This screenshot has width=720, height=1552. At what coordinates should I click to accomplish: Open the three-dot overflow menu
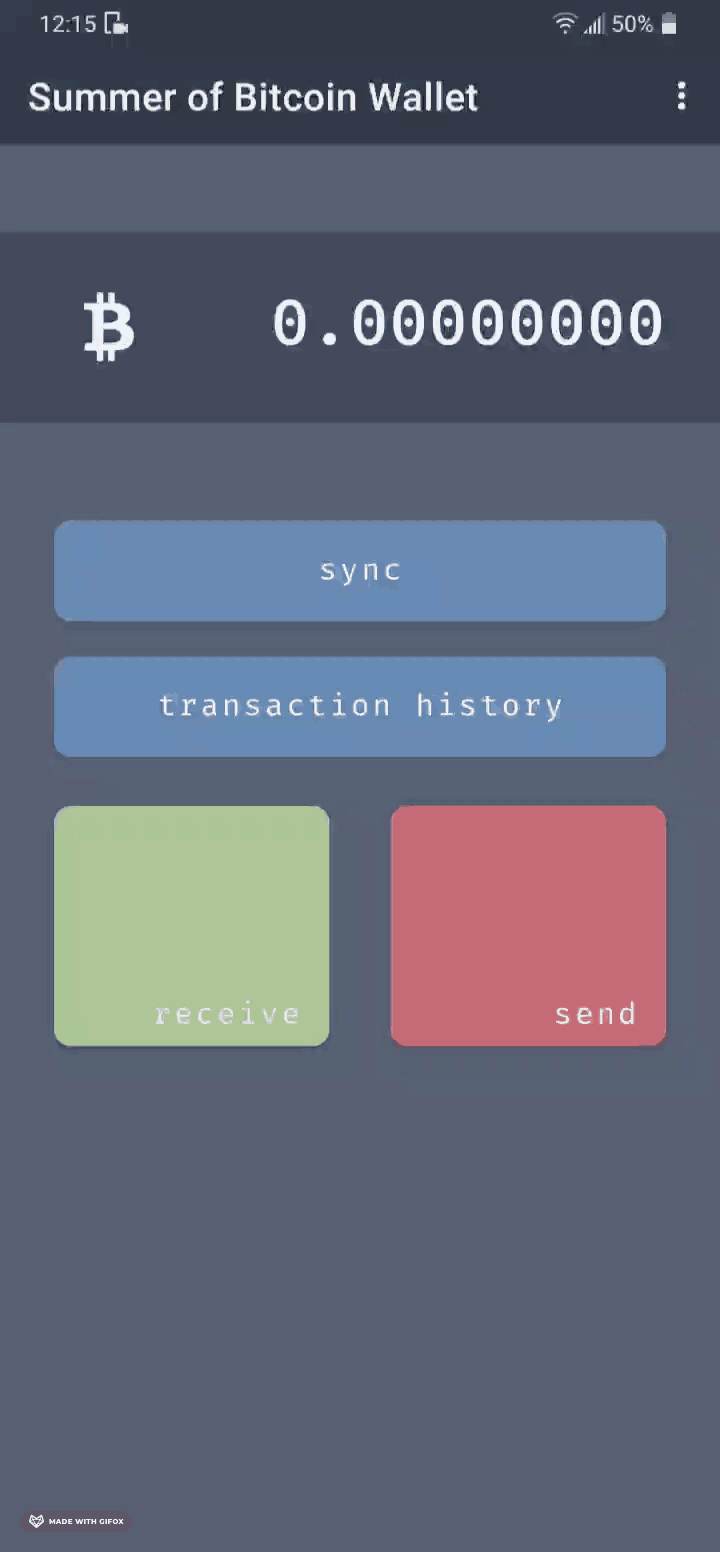click(681, 96)
